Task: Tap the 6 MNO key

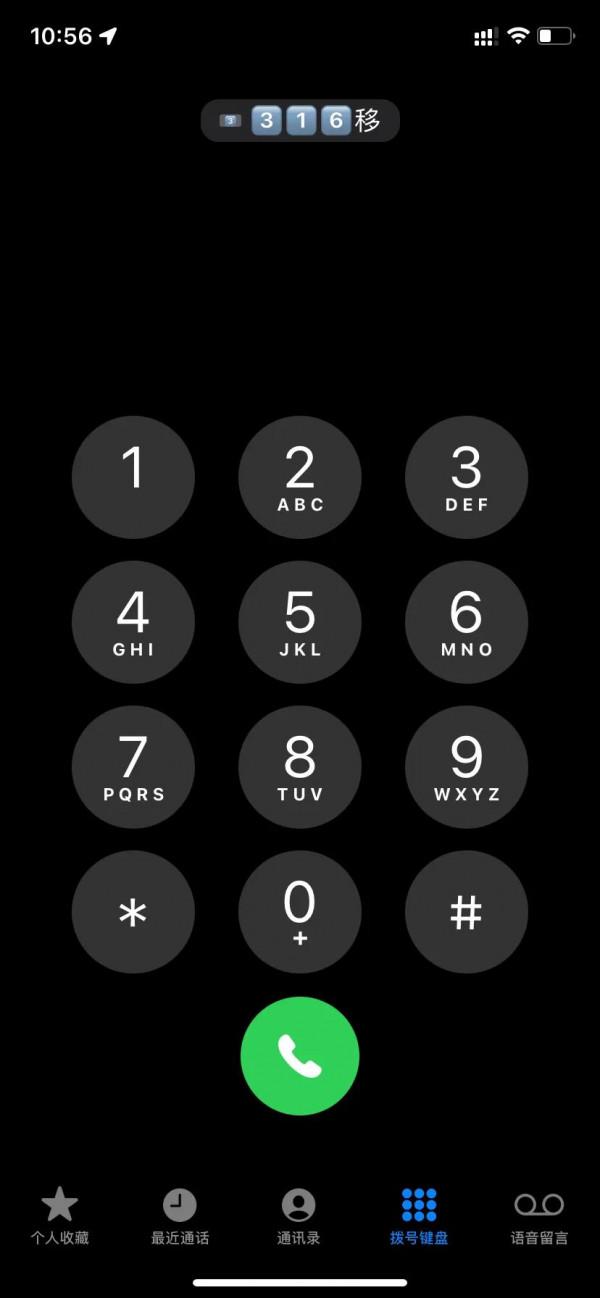Action: pos(466,622)
